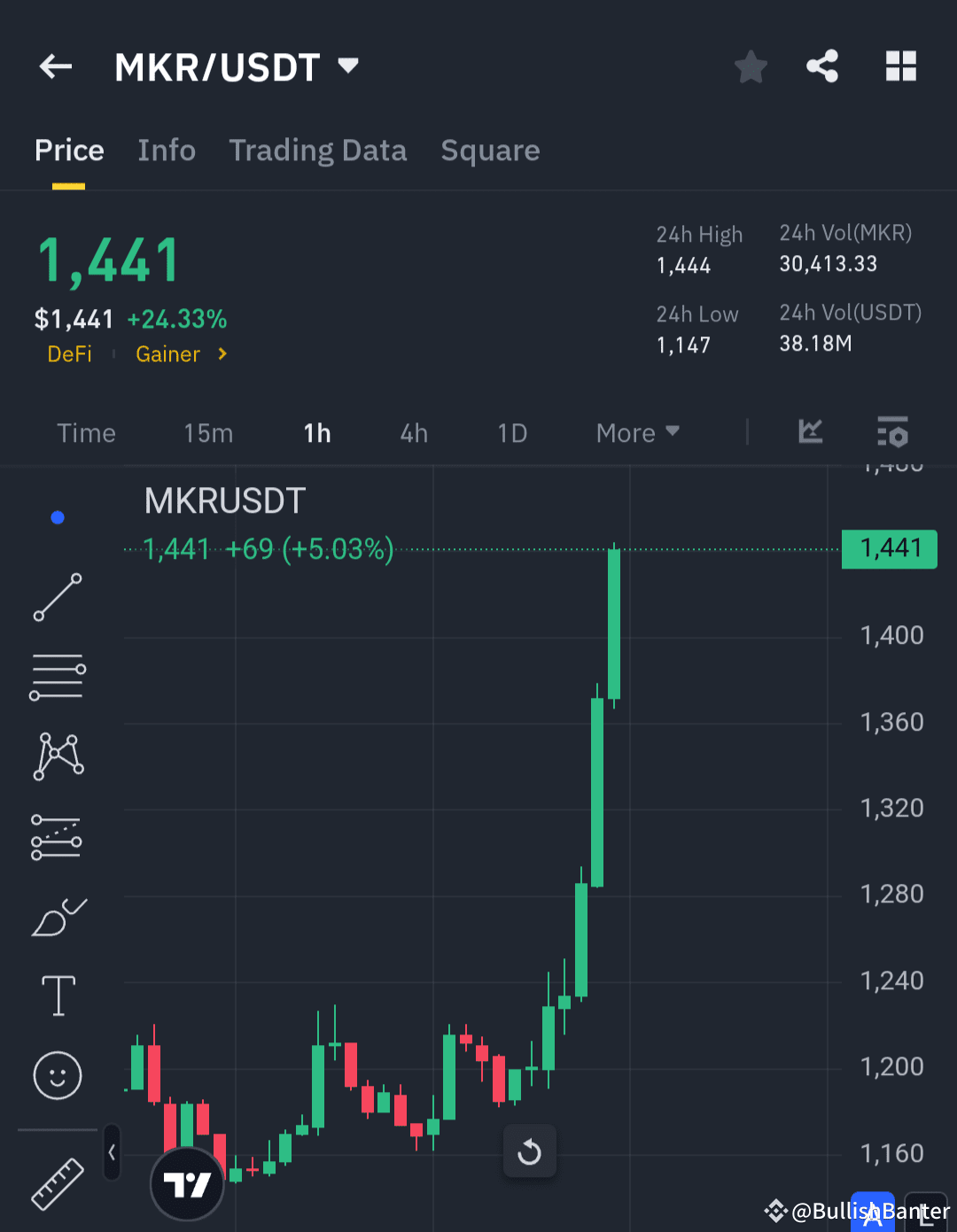Open the horizontal lines drawing tool

(x=57, y=678)
